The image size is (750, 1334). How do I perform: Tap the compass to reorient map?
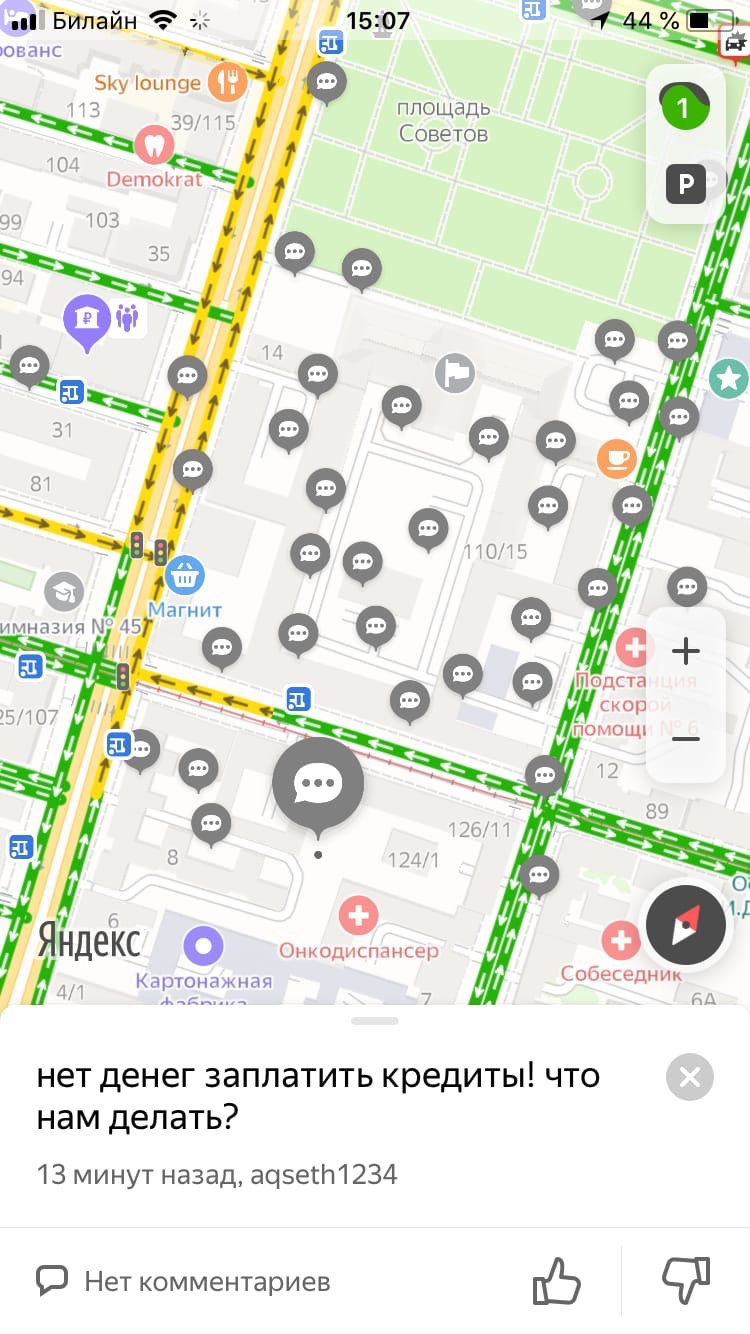pyautogui.click(x=686, y=925)
